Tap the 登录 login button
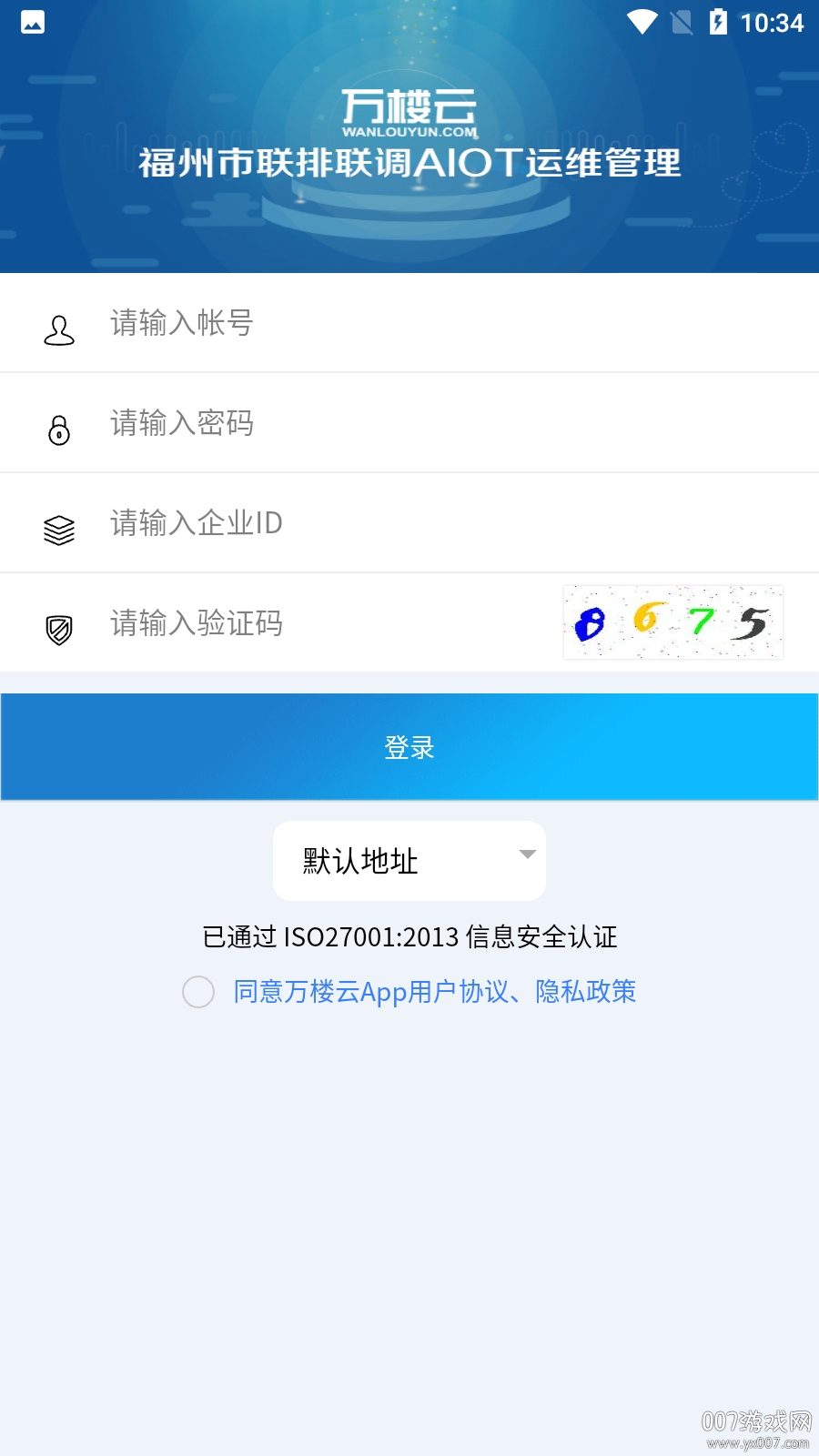819x1456 pixels. coord(409,747)
